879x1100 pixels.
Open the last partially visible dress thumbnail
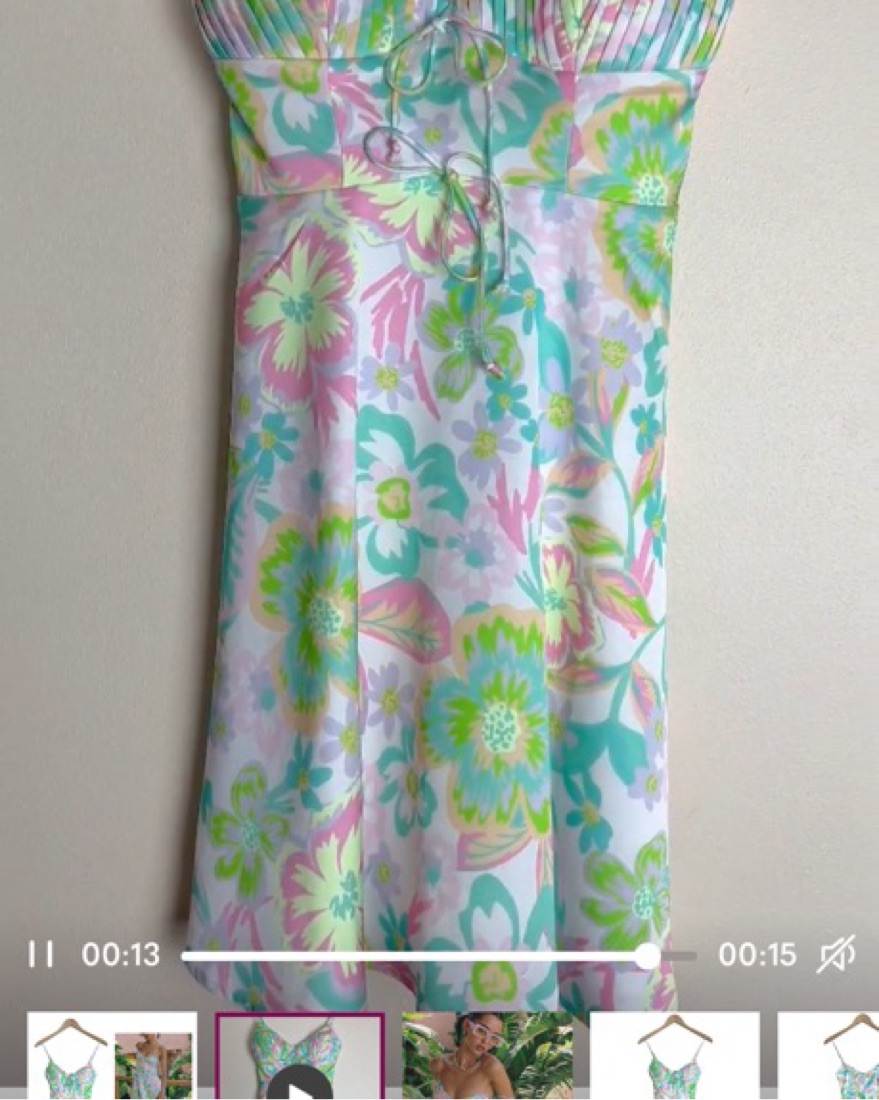coord(829,1056)
